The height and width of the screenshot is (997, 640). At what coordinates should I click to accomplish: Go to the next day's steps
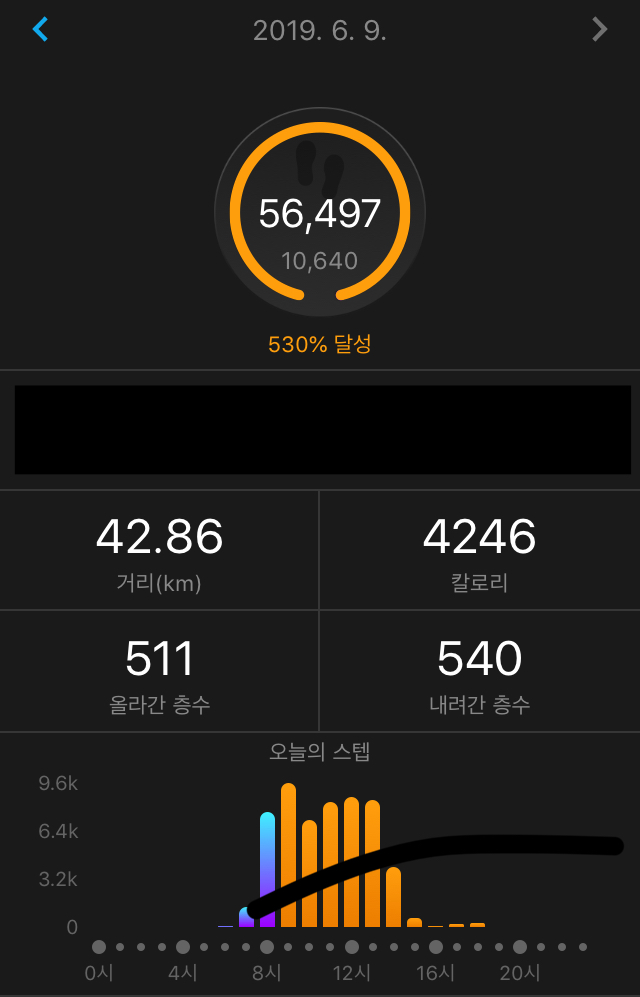pos(599,30)
